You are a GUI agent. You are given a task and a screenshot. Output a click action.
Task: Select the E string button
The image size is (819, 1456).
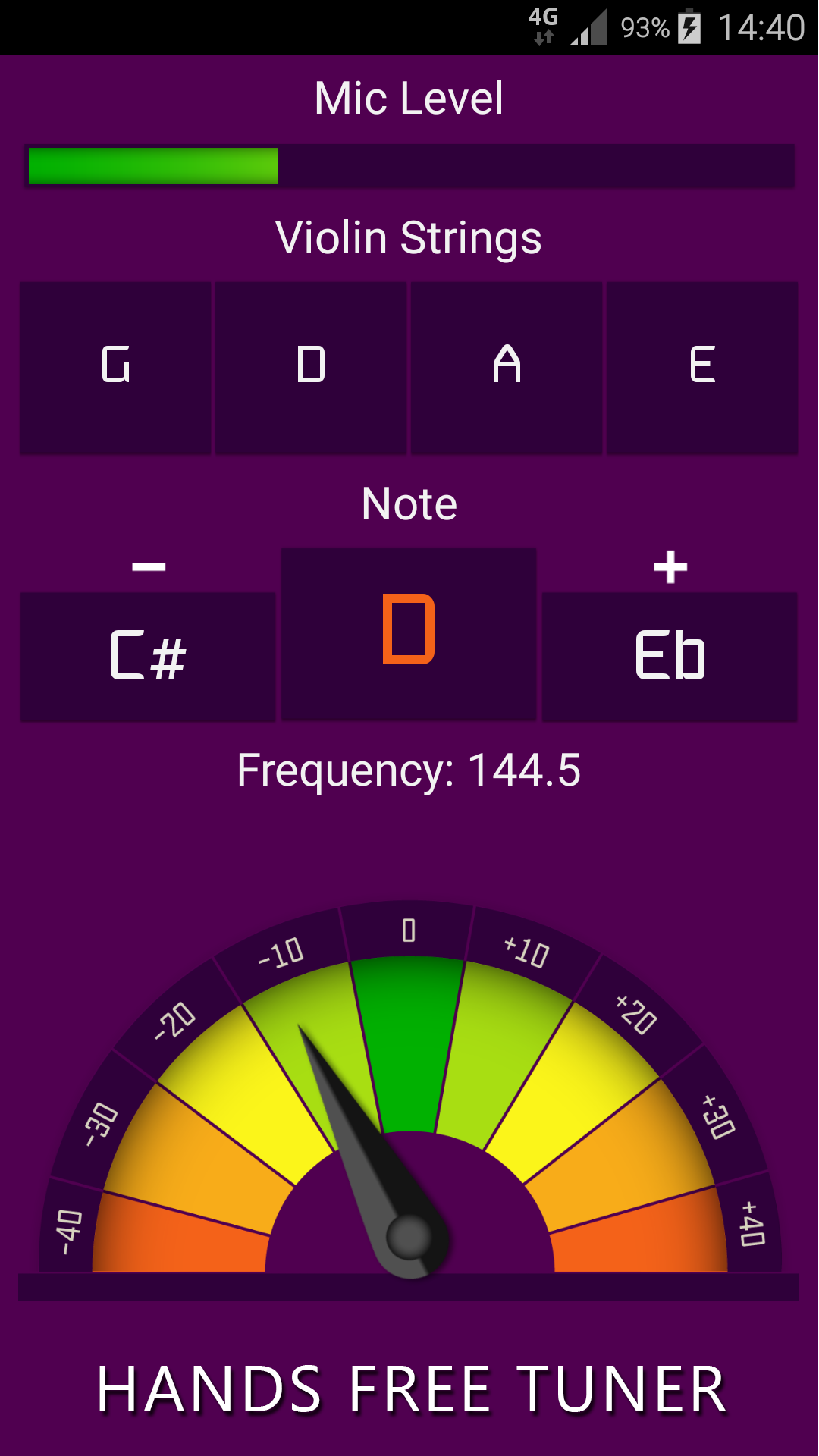point(703,367)
